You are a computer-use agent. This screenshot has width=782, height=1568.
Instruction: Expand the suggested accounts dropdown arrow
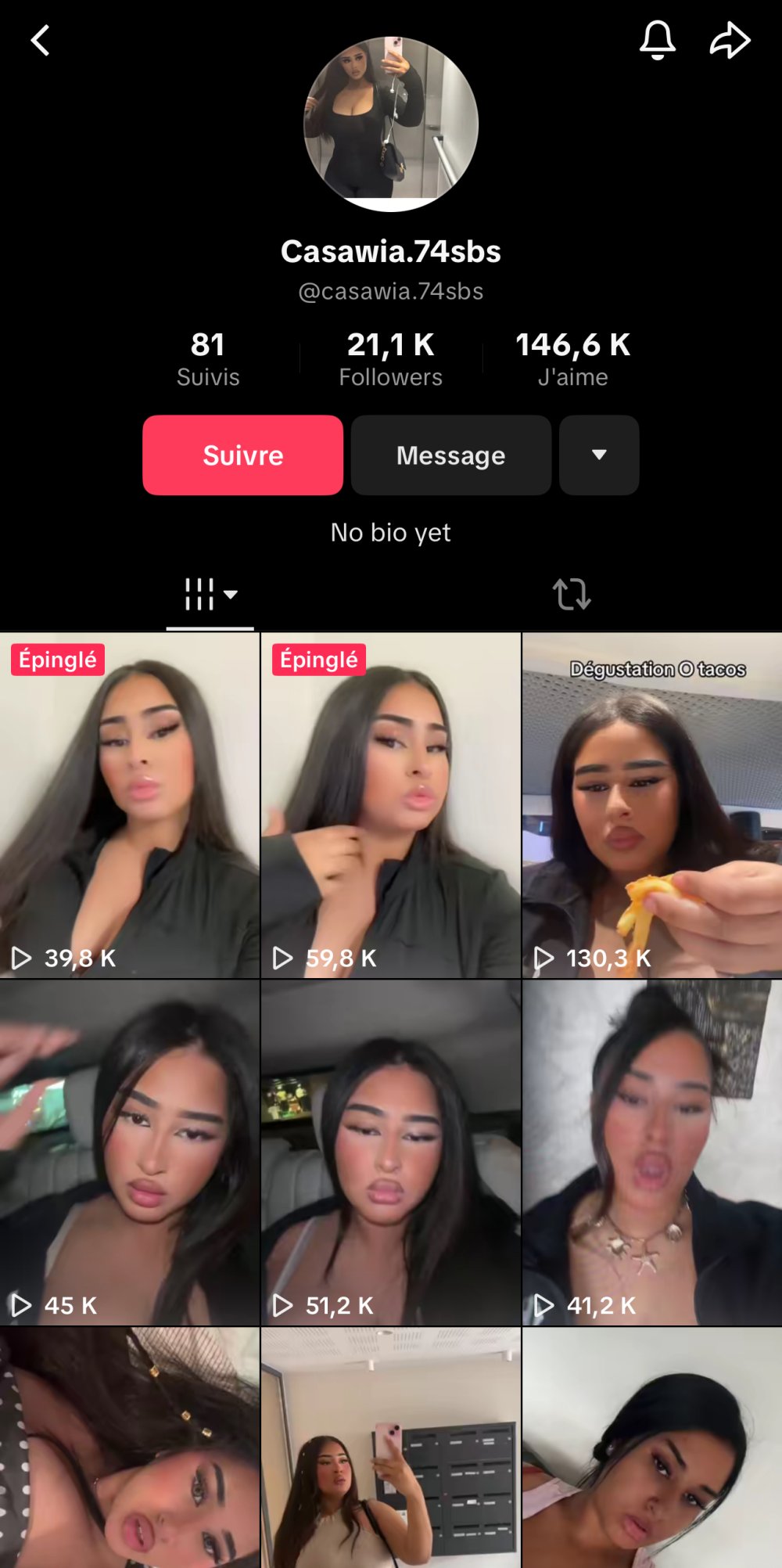[599, 455]
